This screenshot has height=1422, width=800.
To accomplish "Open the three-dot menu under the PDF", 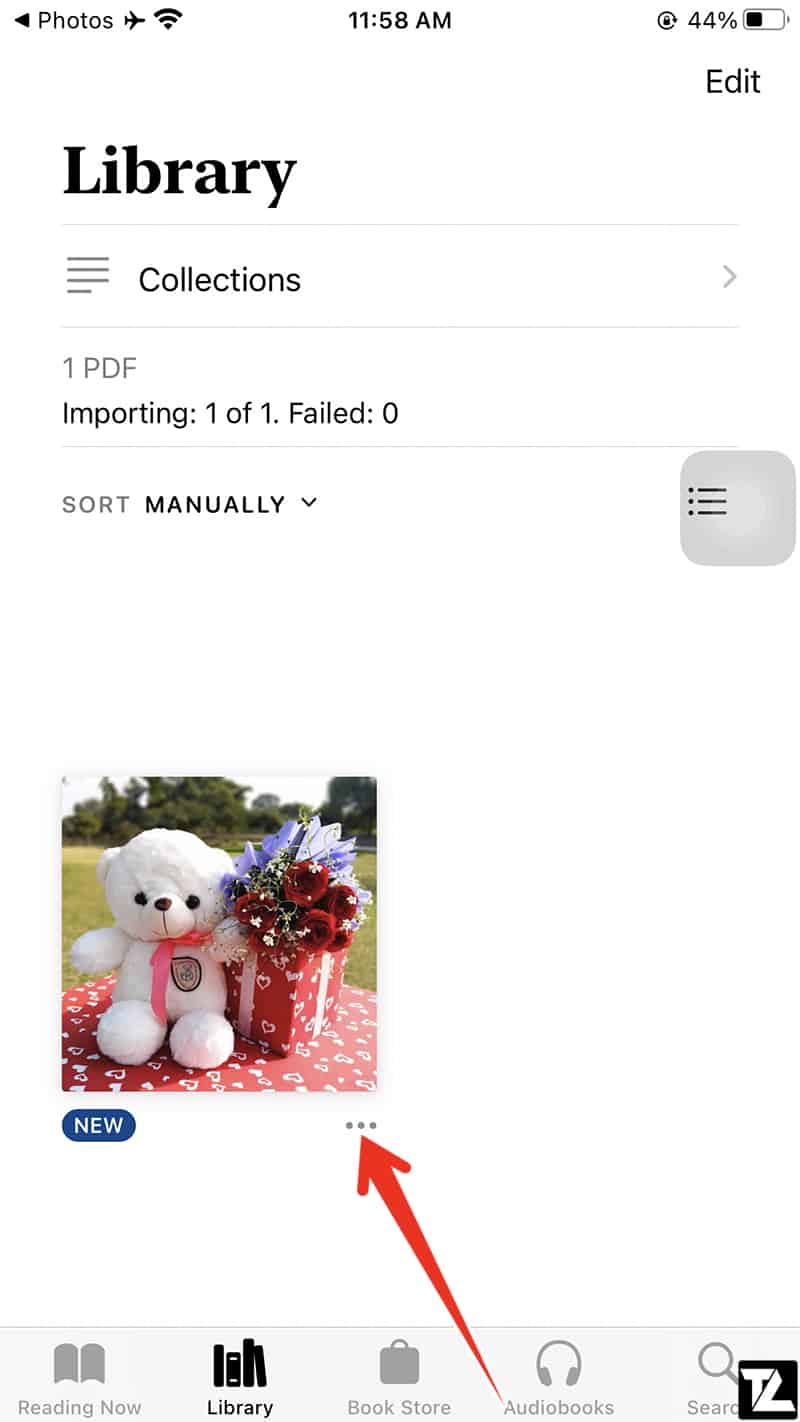I will [361, 1126].
